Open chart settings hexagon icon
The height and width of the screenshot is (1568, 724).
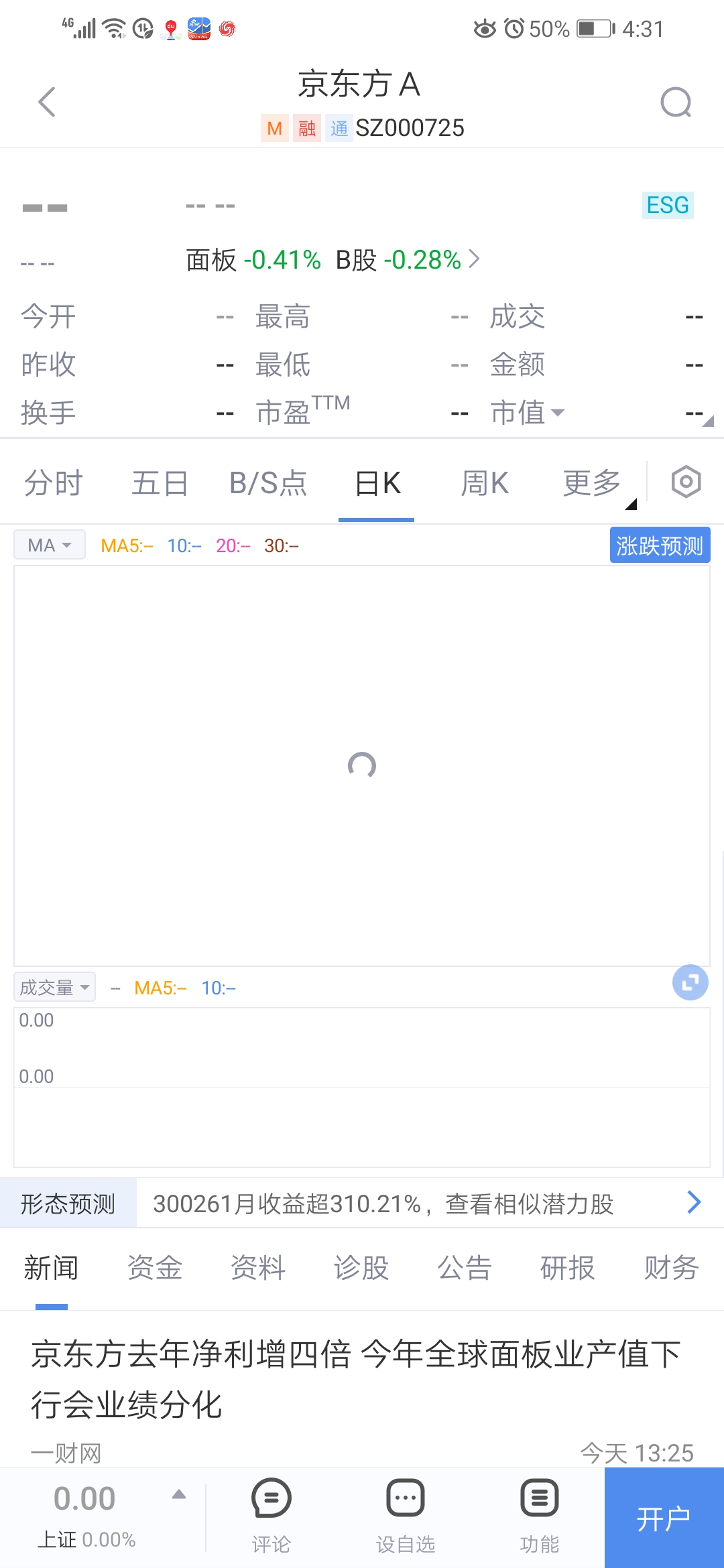[686, 482]
